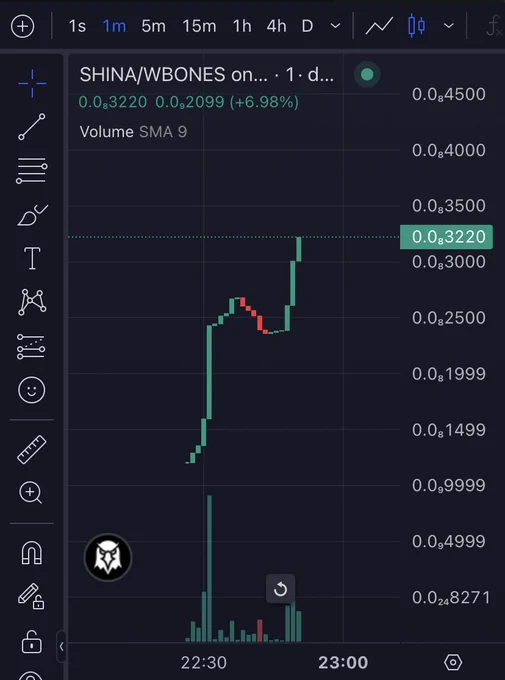Open chart settings hexagon icon
Image resolution: width=505 pixels, height=680 pixels.
[x=453, y=662]
